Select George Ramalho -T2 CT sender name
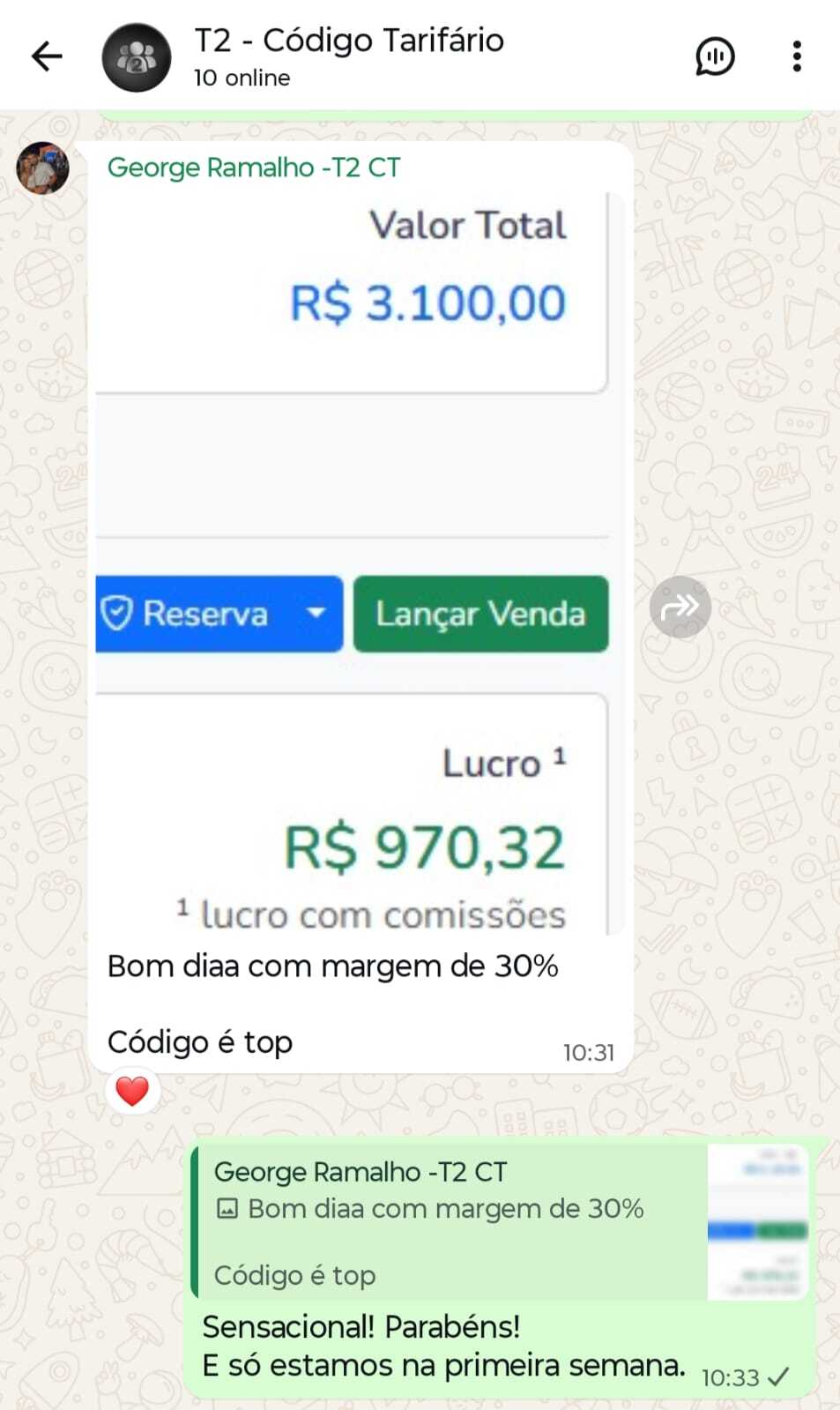 tap(254, 168)
